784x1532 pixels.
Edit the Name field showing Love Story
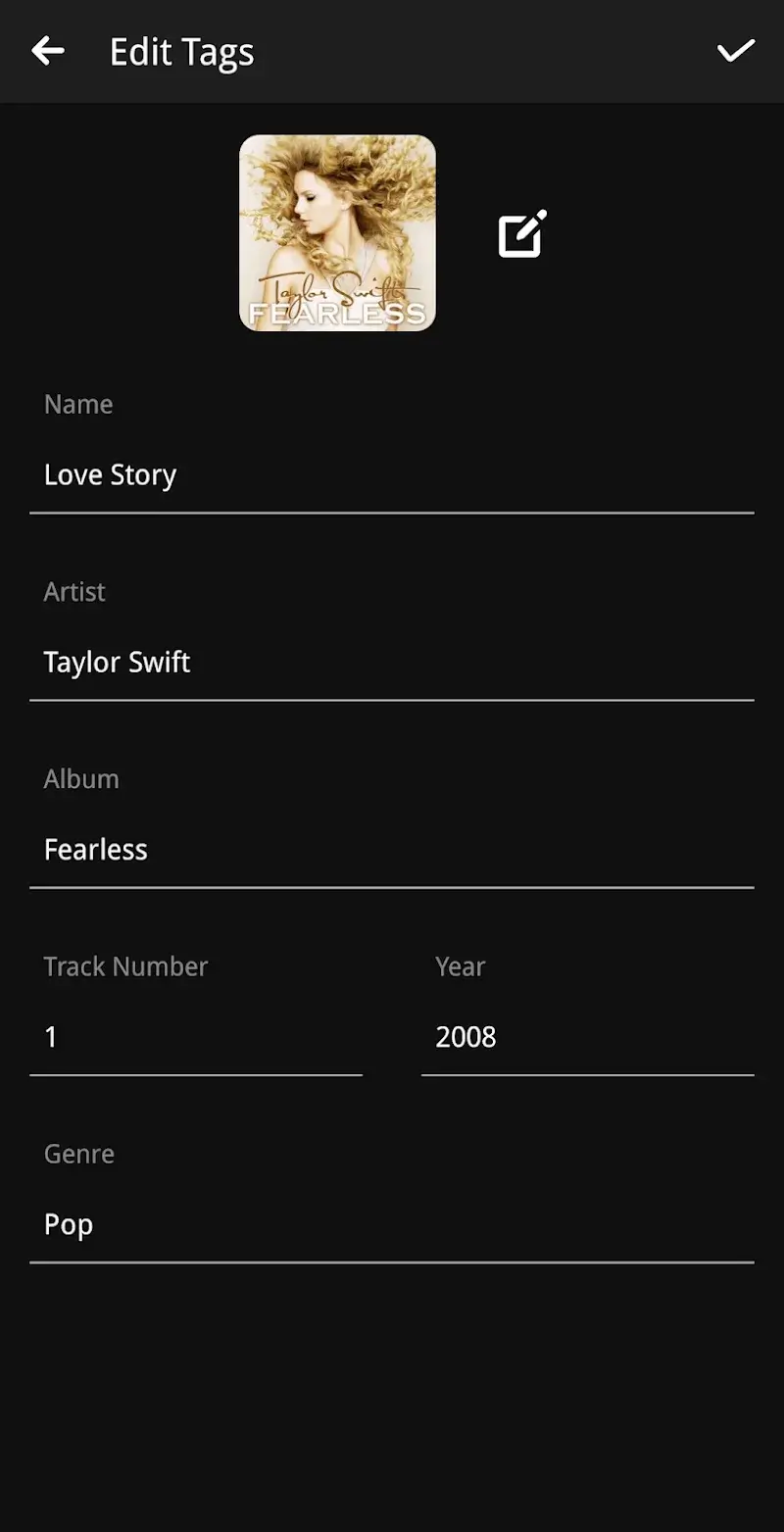392,475
